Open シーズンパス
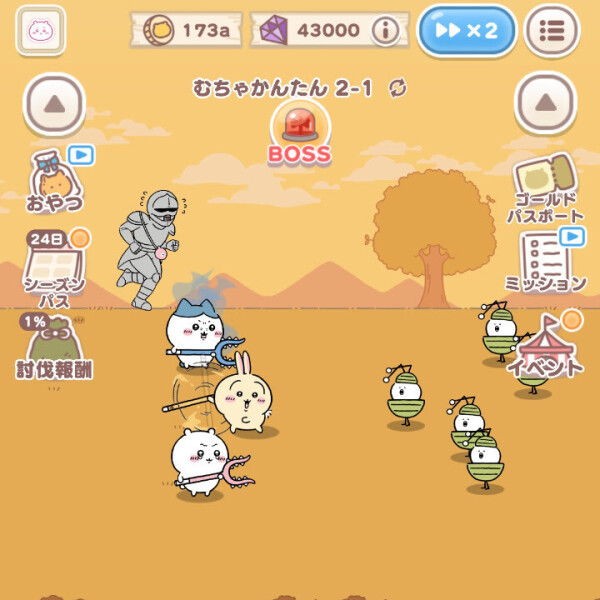Image resolution: width=600 pixels, height=600 pixels. click(56, 264)
